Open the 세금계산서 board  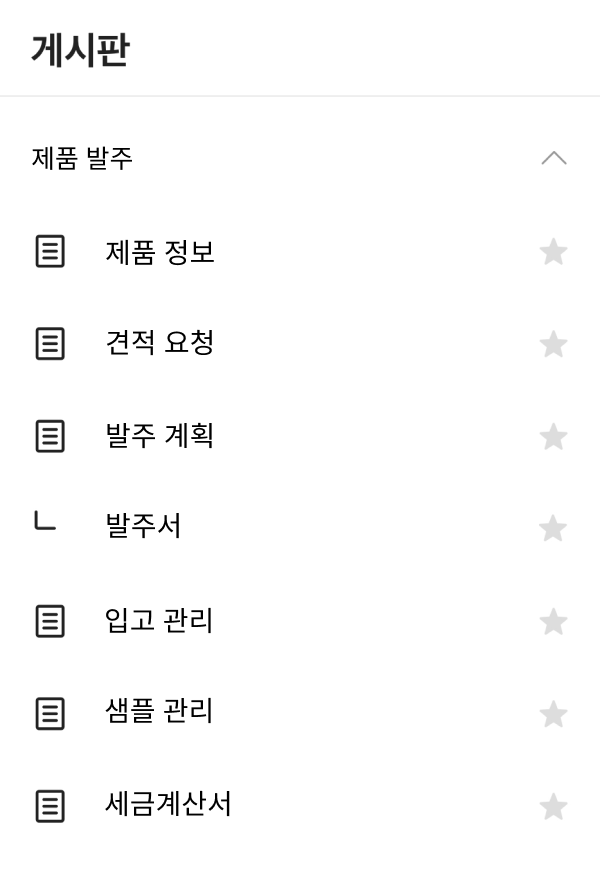click(168, 805)
